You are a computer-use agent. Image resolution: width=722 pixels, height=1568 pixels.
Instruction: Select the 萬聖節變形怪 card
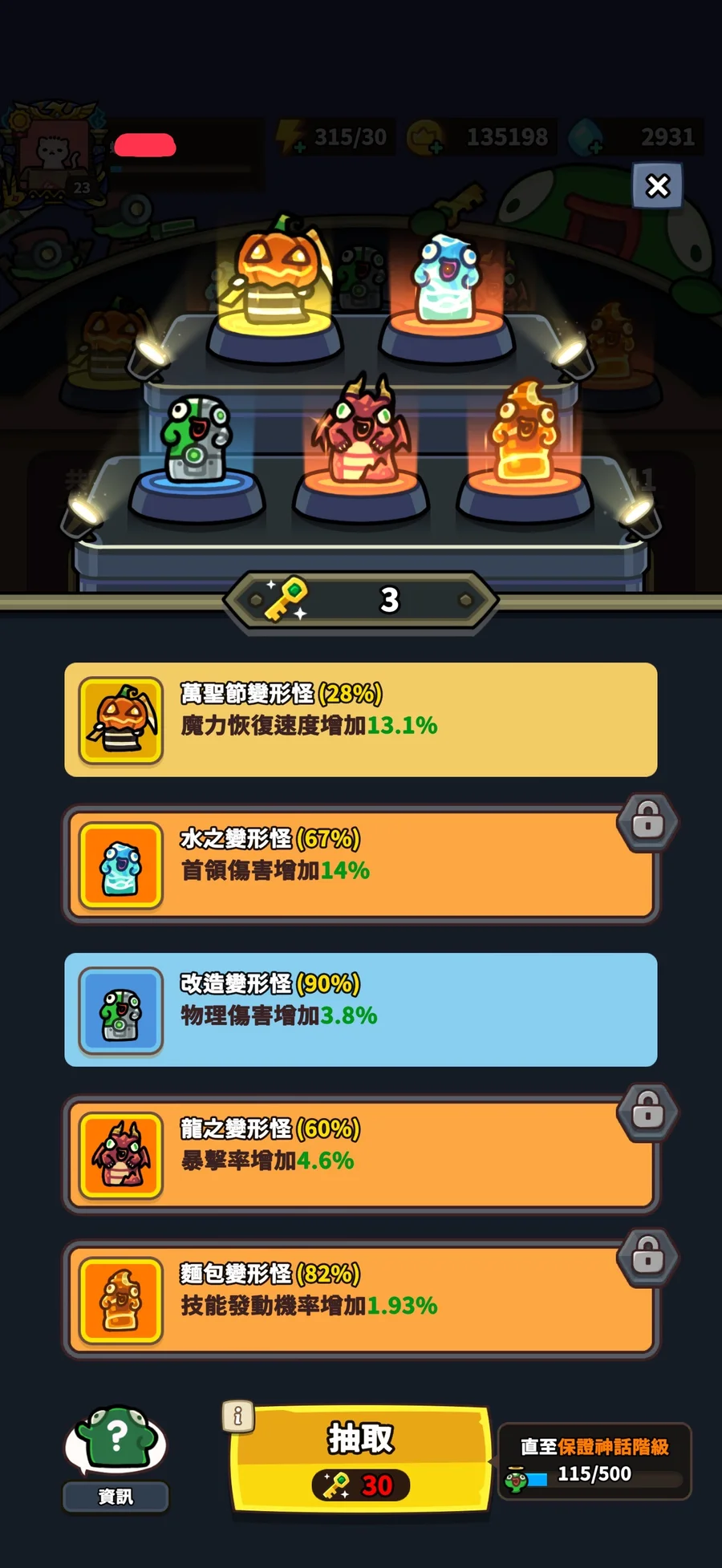(361, 719)
